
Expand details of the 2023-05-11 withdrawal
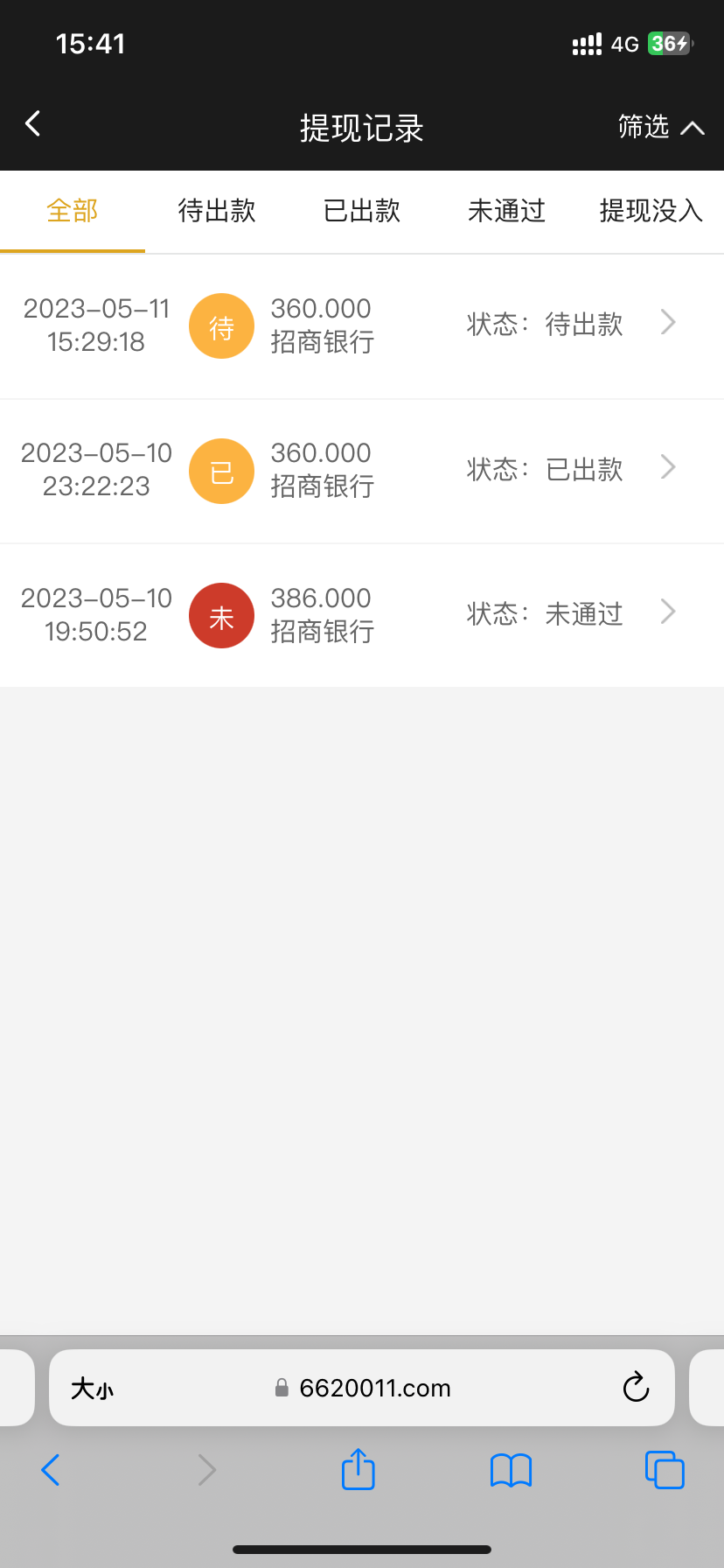tap(667, 322)
